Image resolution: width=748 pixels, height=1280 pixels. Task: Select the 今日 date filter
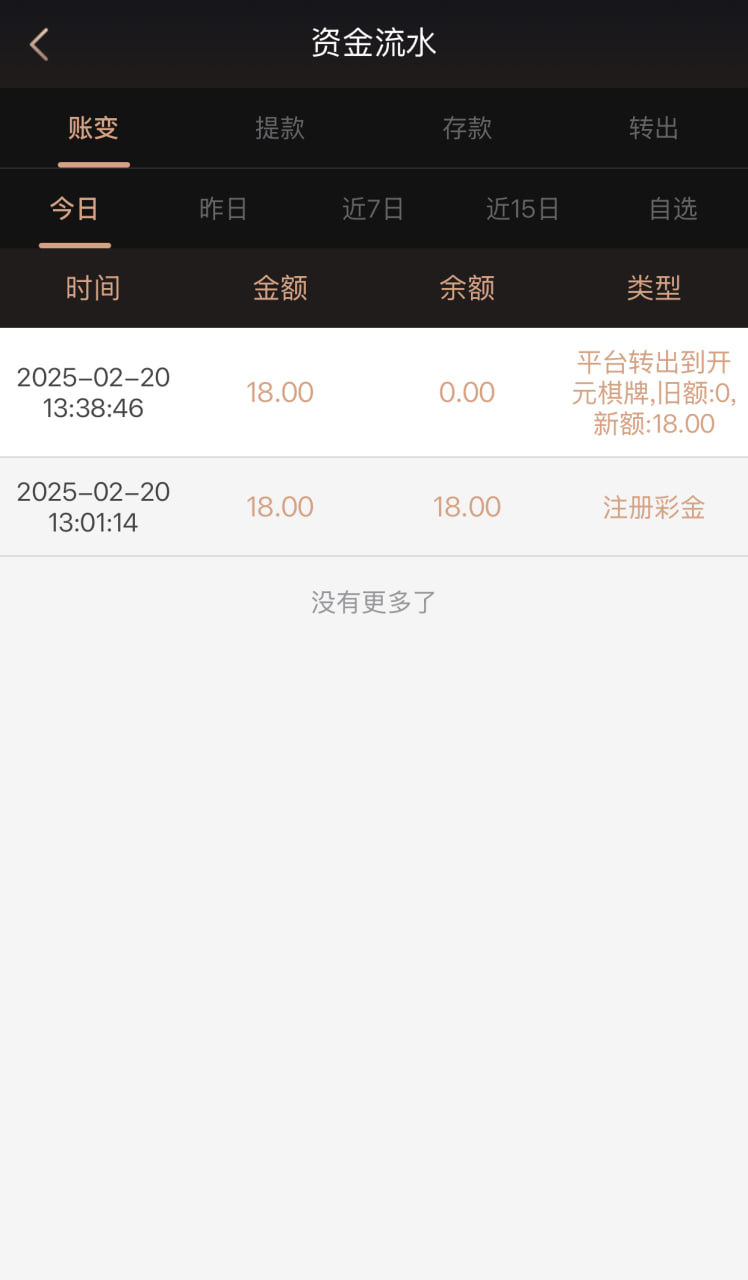pos(75,209)
